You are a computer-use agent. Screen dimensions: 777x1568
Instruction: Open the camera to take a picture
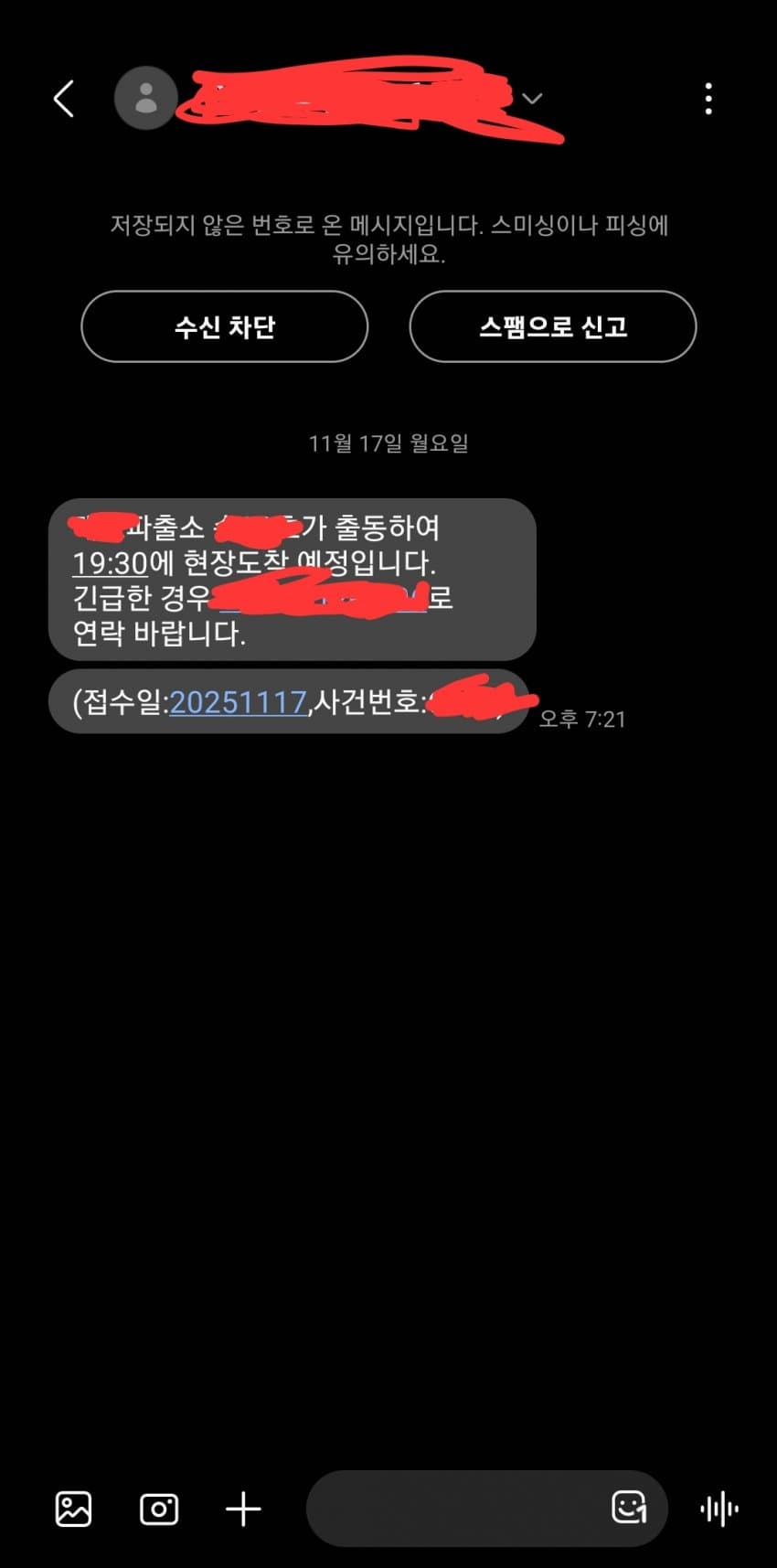click(x=159, y=1509)
